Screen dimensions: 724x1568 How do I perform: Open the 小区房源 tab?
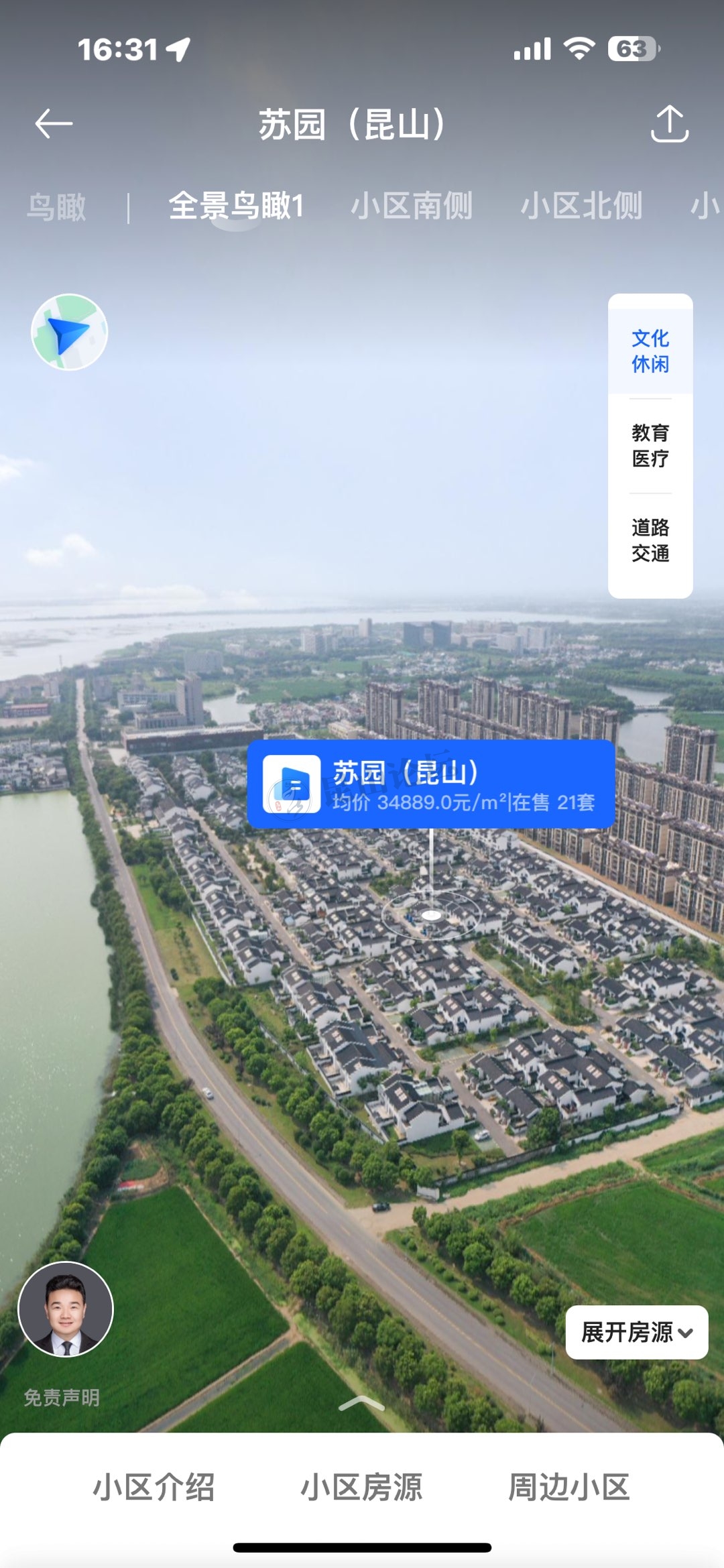point(361,1488)
